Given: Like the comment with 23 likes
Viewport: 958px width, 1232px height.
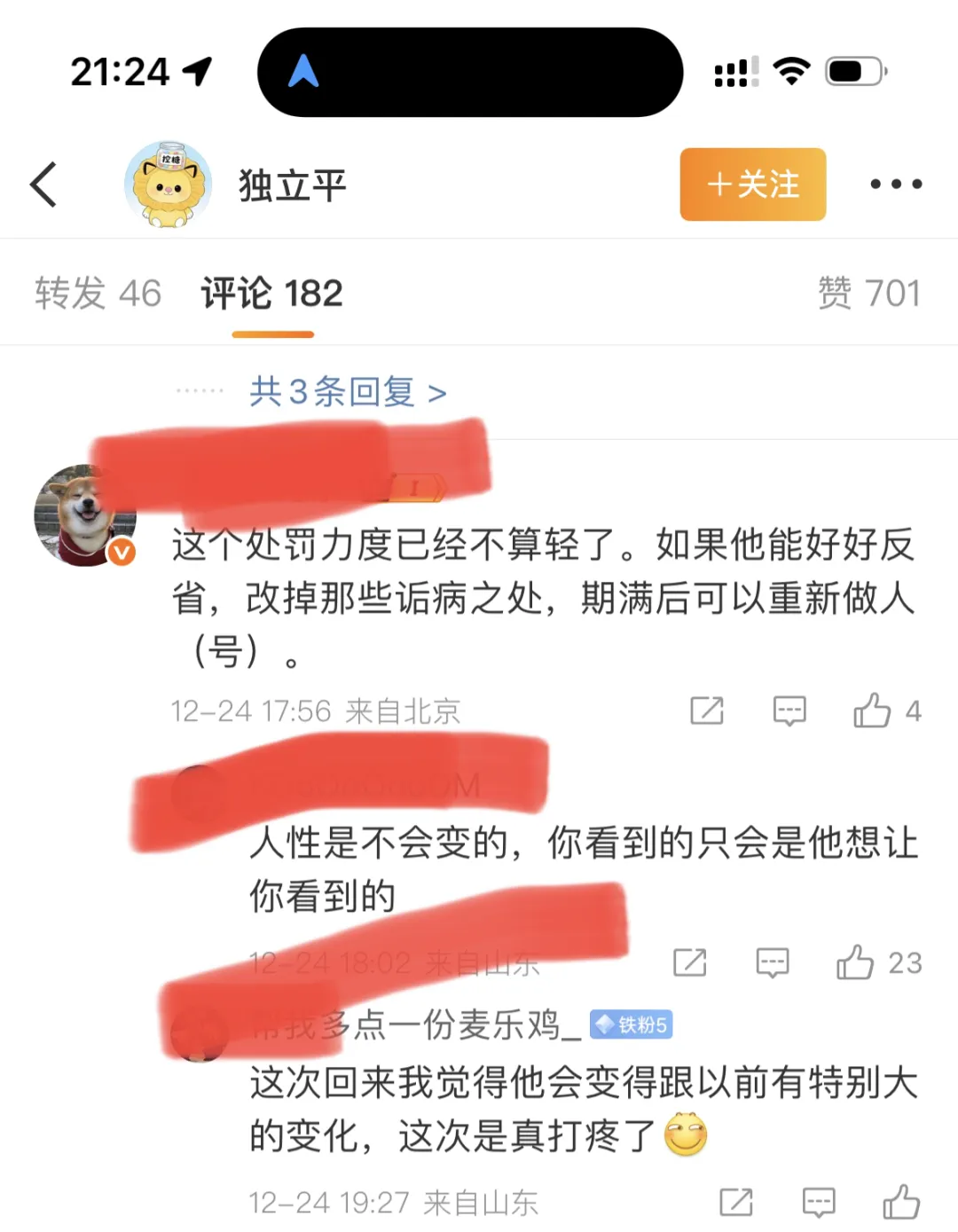Looking at the screenshot, I should click(x=856, y=962).
